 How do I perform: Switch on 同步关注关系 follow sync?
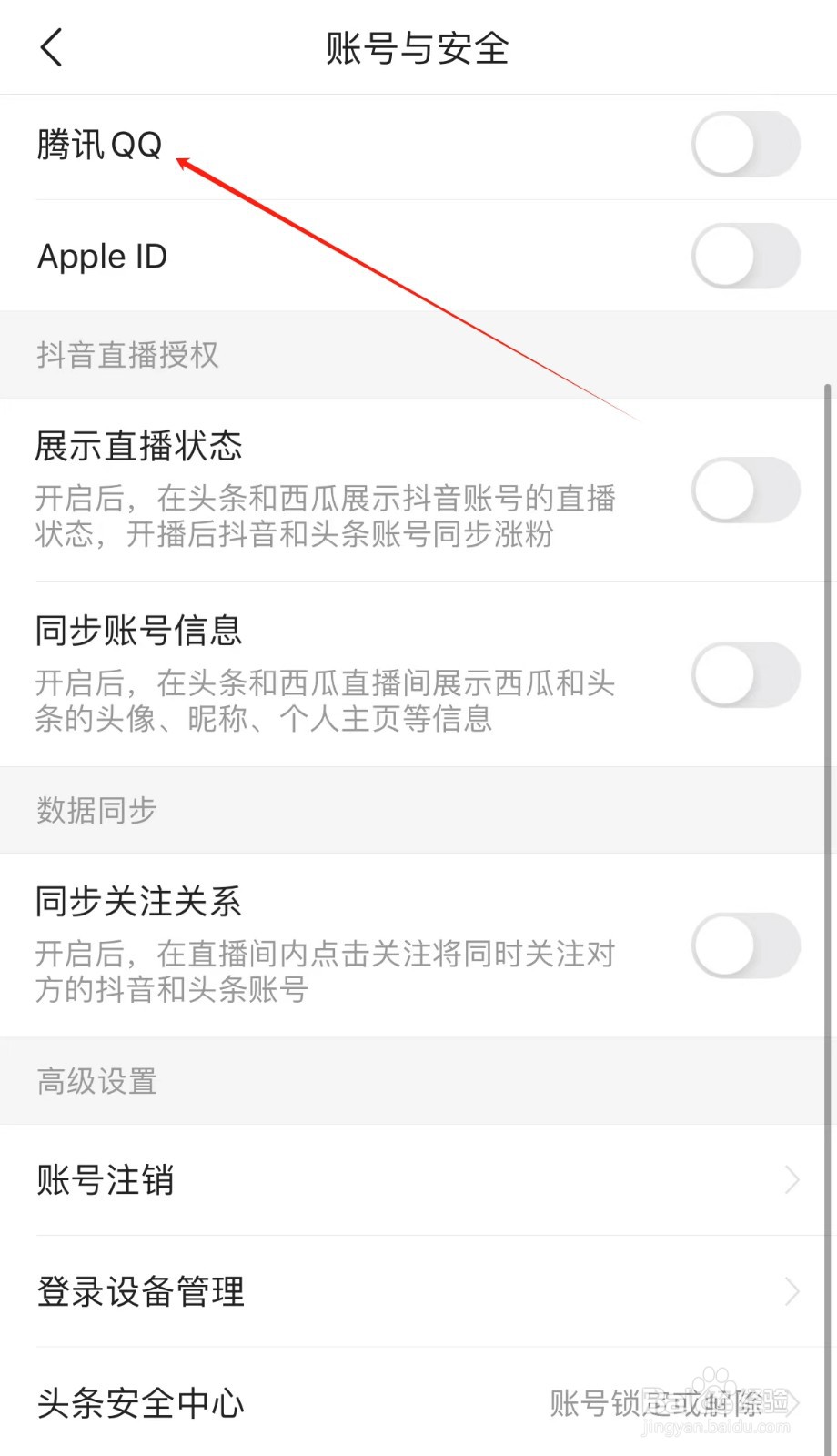coord(746,945)
